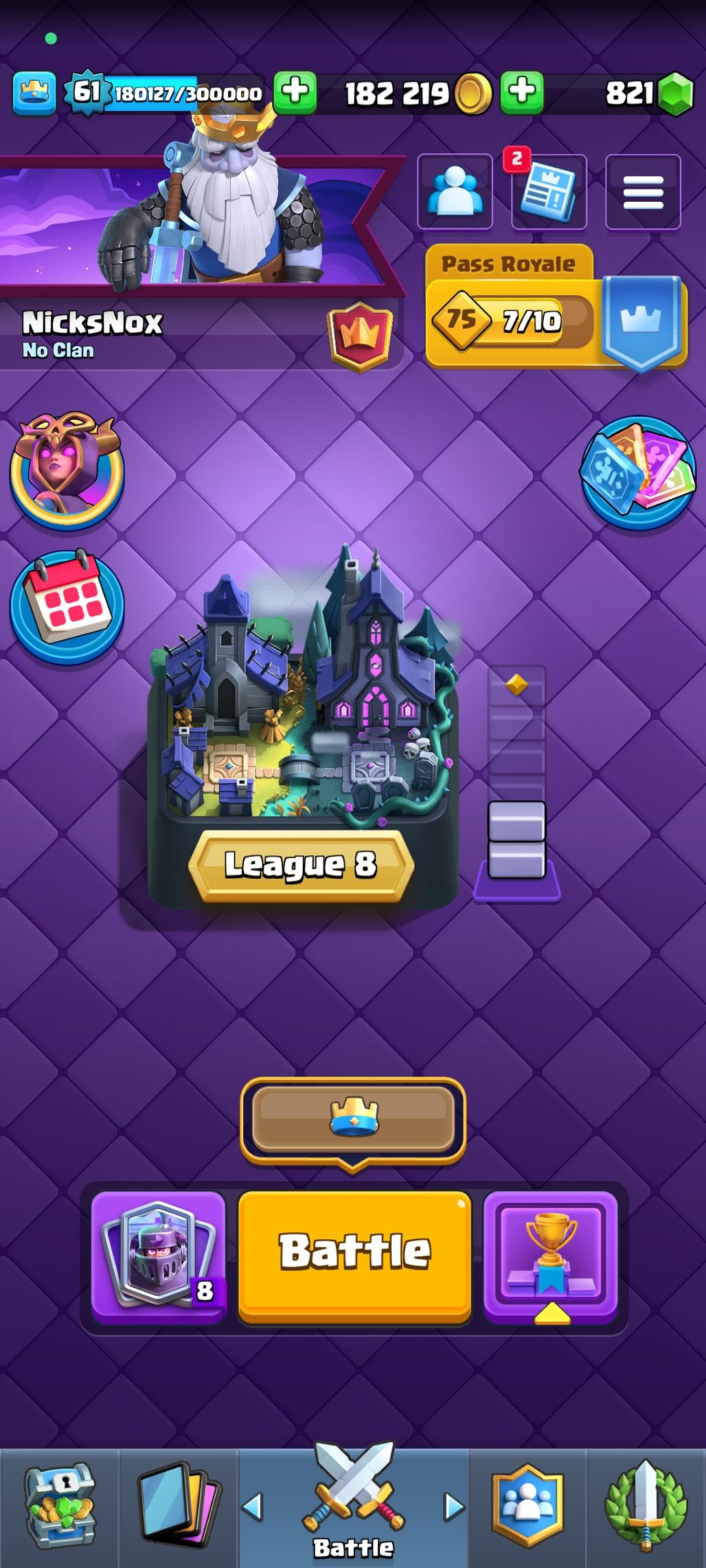Tap the plus next to experience bar
Image resolution: width=706 pixels, height=1568 pixels.
pyautogui.click(x=295, y=92)
